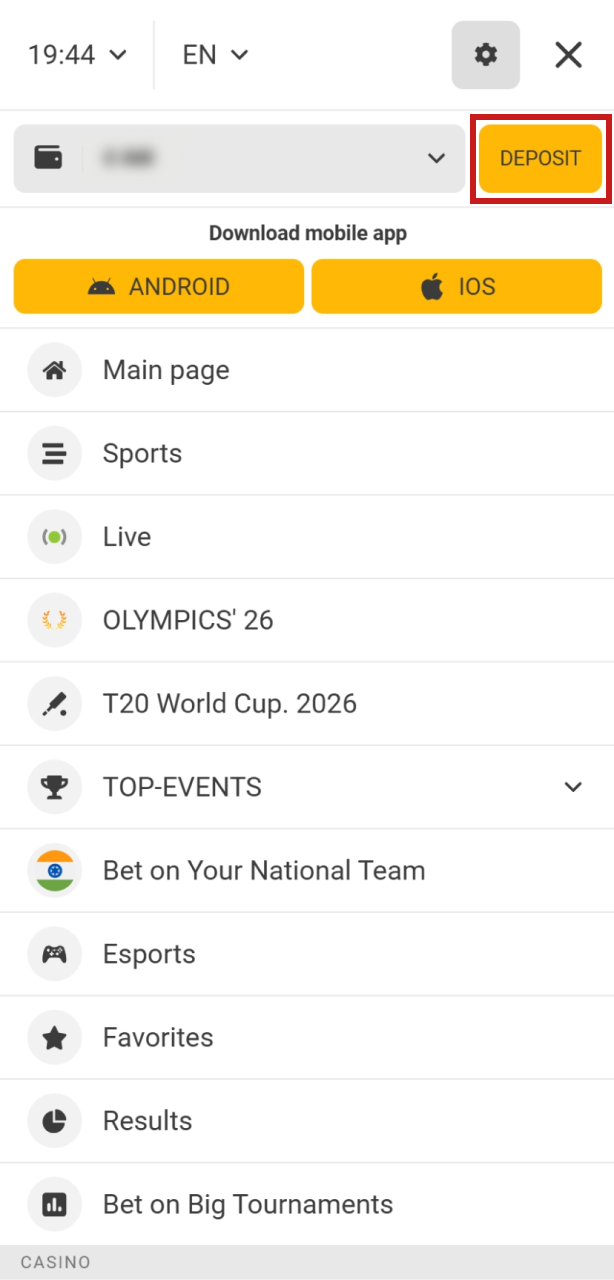
Task: Close the side menu
Action: [568, 55]
